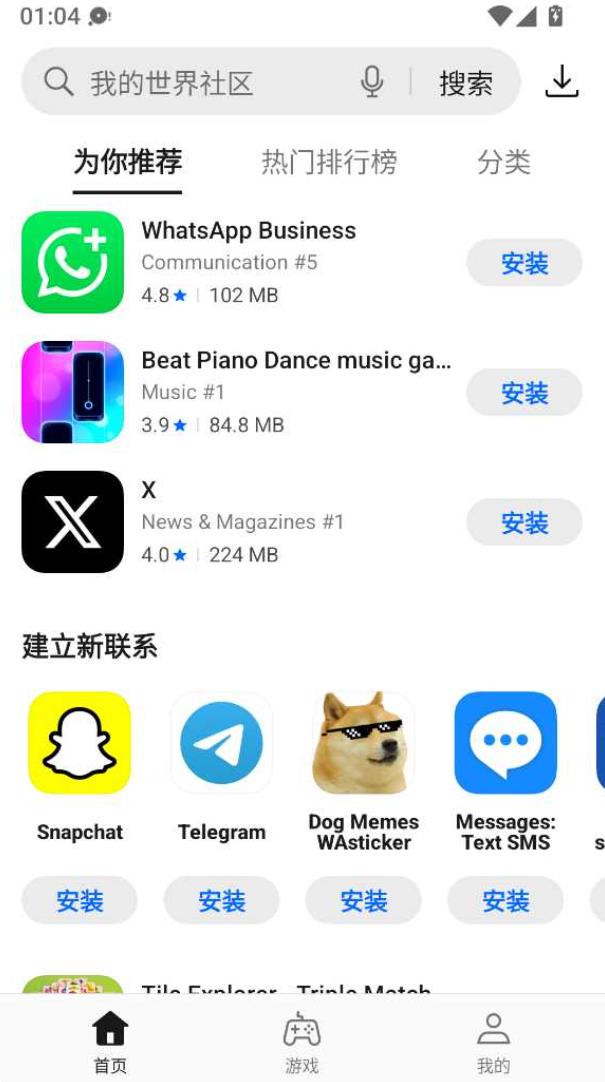Open the 我的 profile tab
The image size is (605, 1082).
[x=493, y=1041]
